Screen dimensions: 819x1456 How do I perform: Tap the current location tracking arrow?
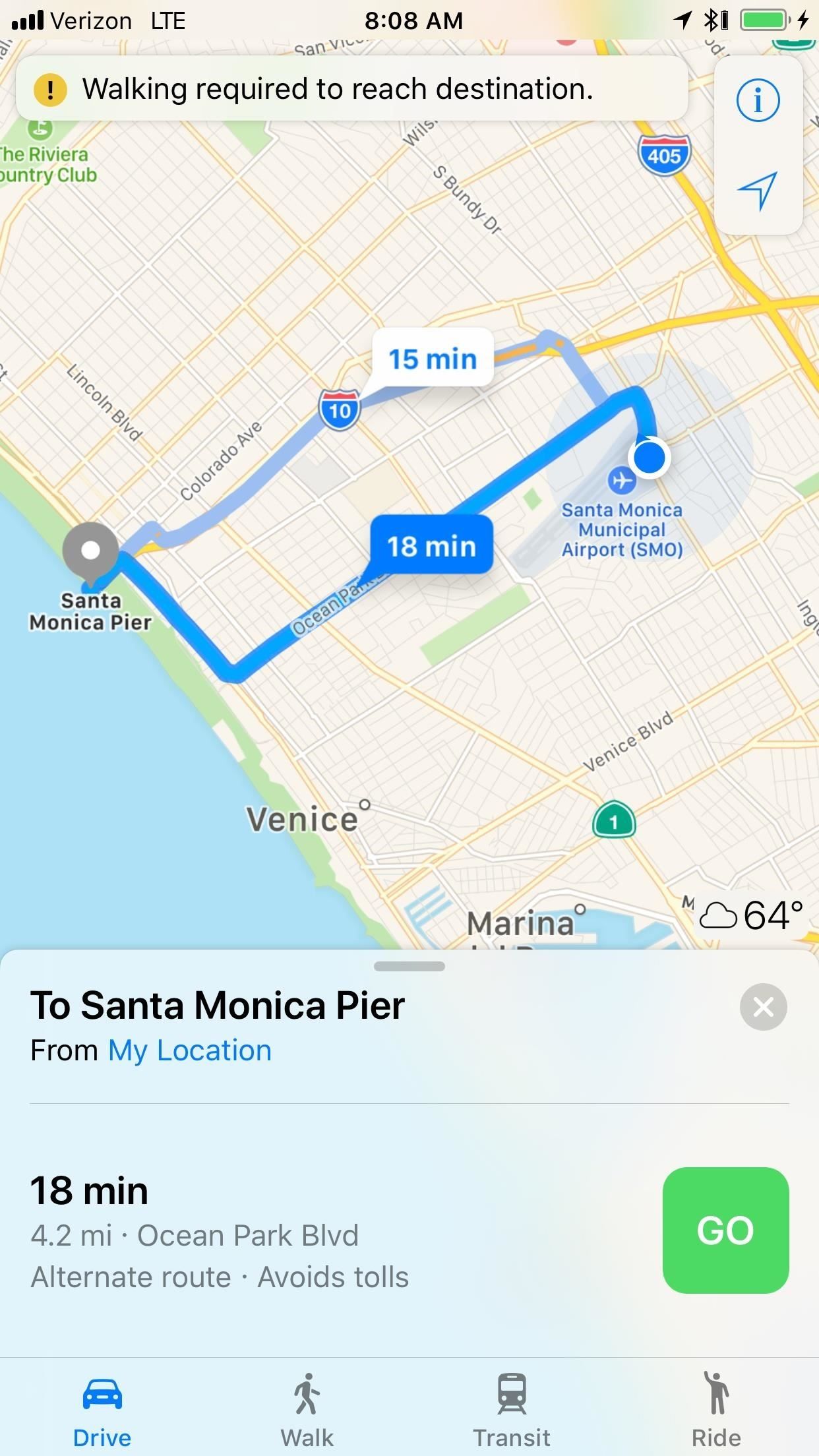click(x=758, y=191)
